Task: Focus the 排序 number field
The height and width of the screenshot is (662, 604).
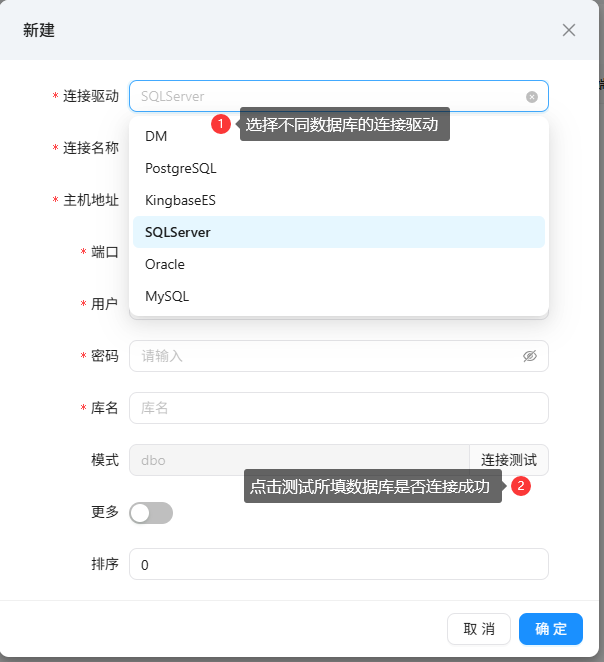Action: 338,564
